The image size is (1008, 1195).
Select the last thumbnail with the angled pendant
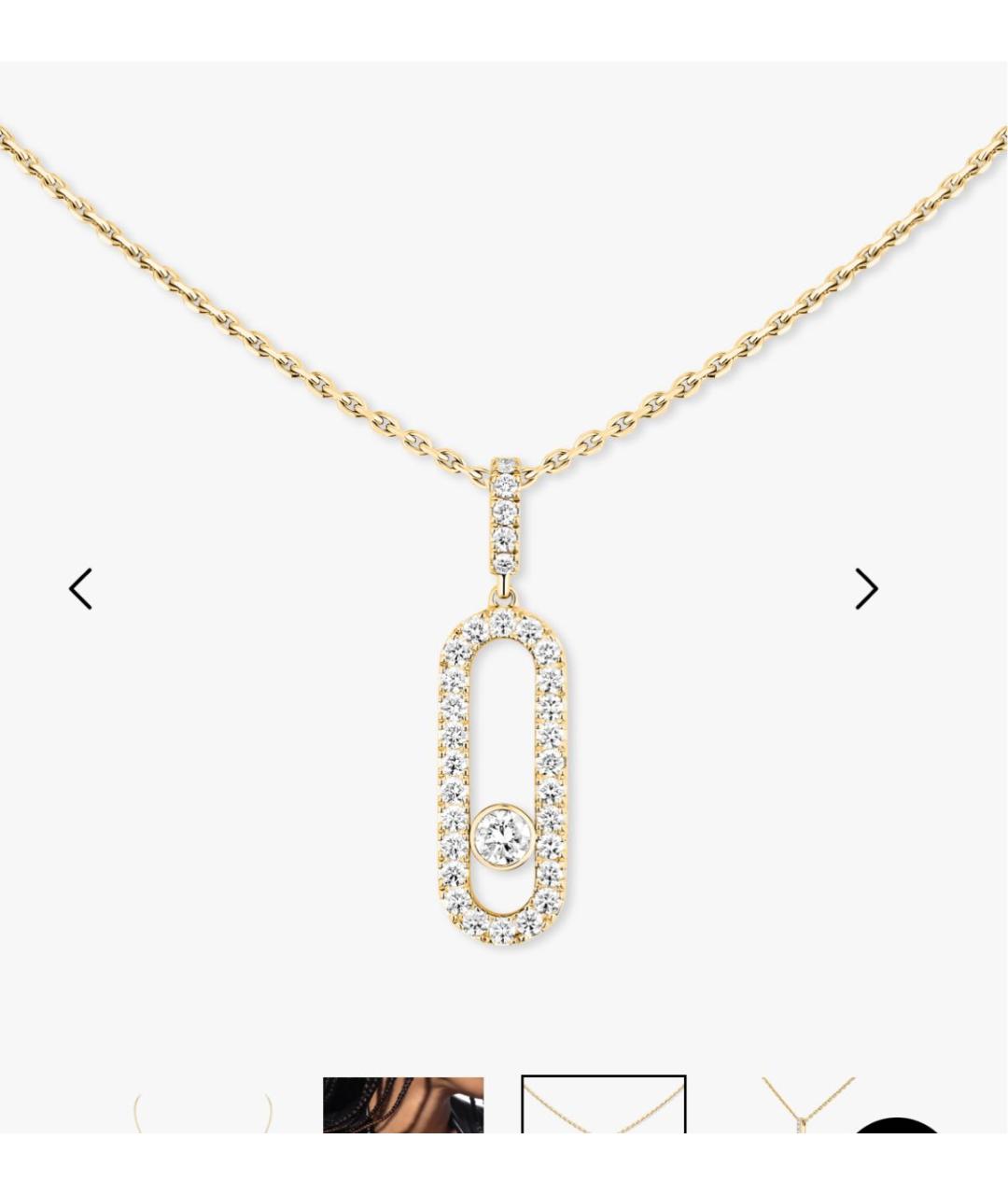tap(803, 1105)
